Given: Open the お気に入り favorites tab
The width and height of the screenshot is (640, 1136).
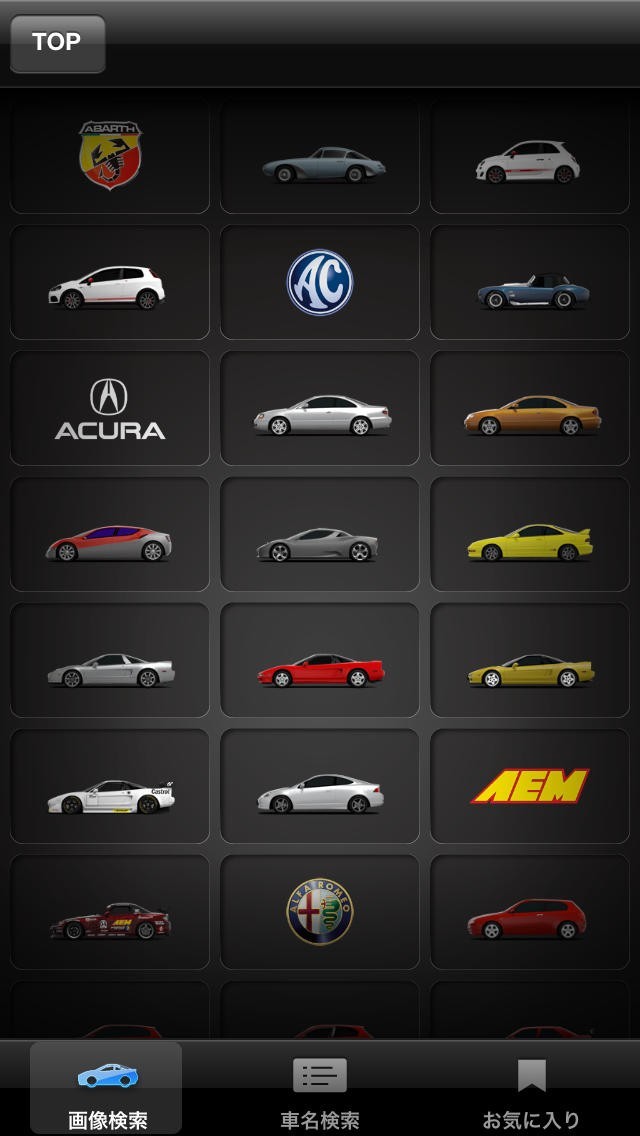Looking at the screenshot, I should [x=531, y=1090].
